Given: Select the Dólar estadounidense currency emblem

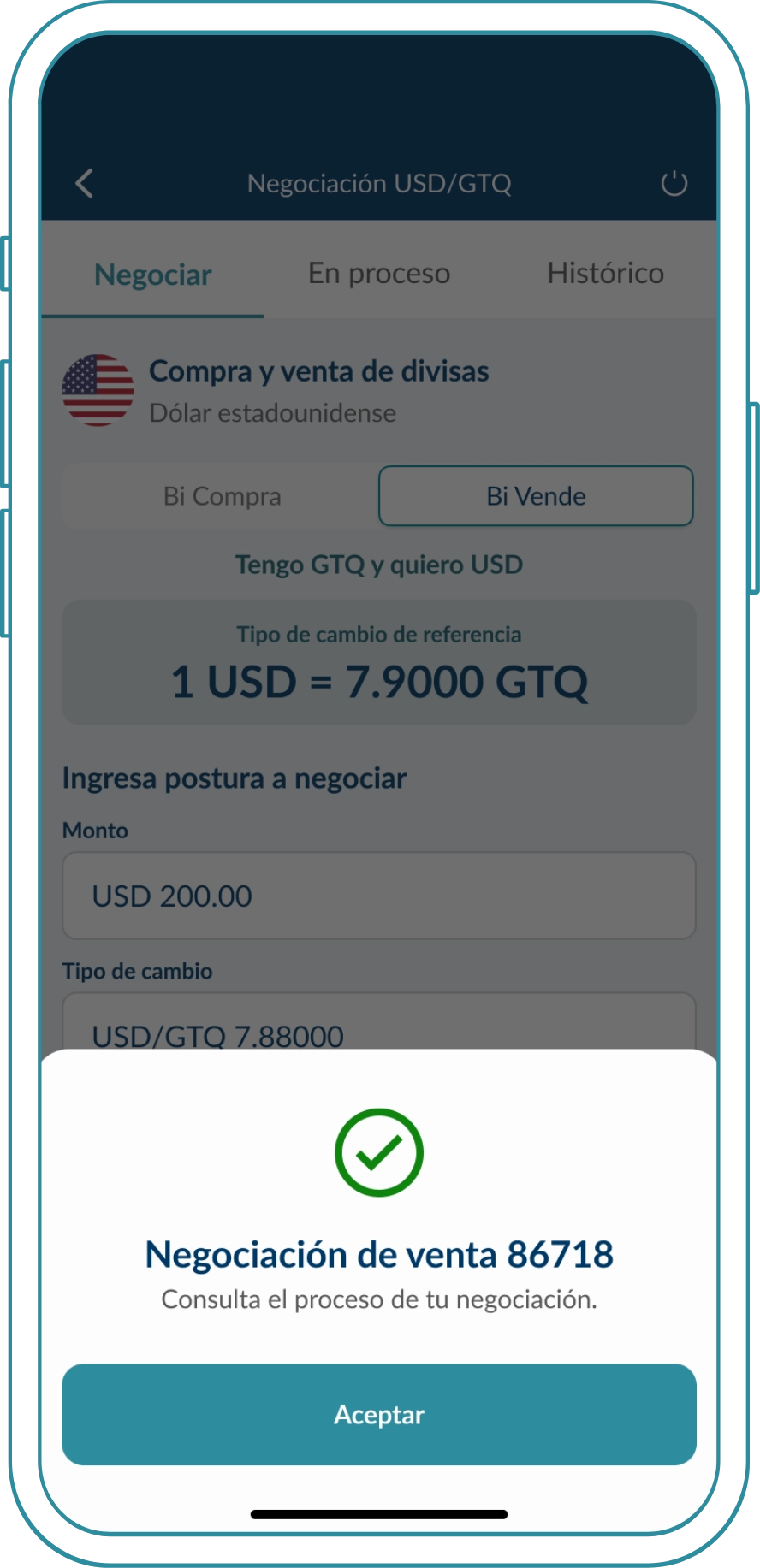Looking at the screenshot, I should [97, 388].
